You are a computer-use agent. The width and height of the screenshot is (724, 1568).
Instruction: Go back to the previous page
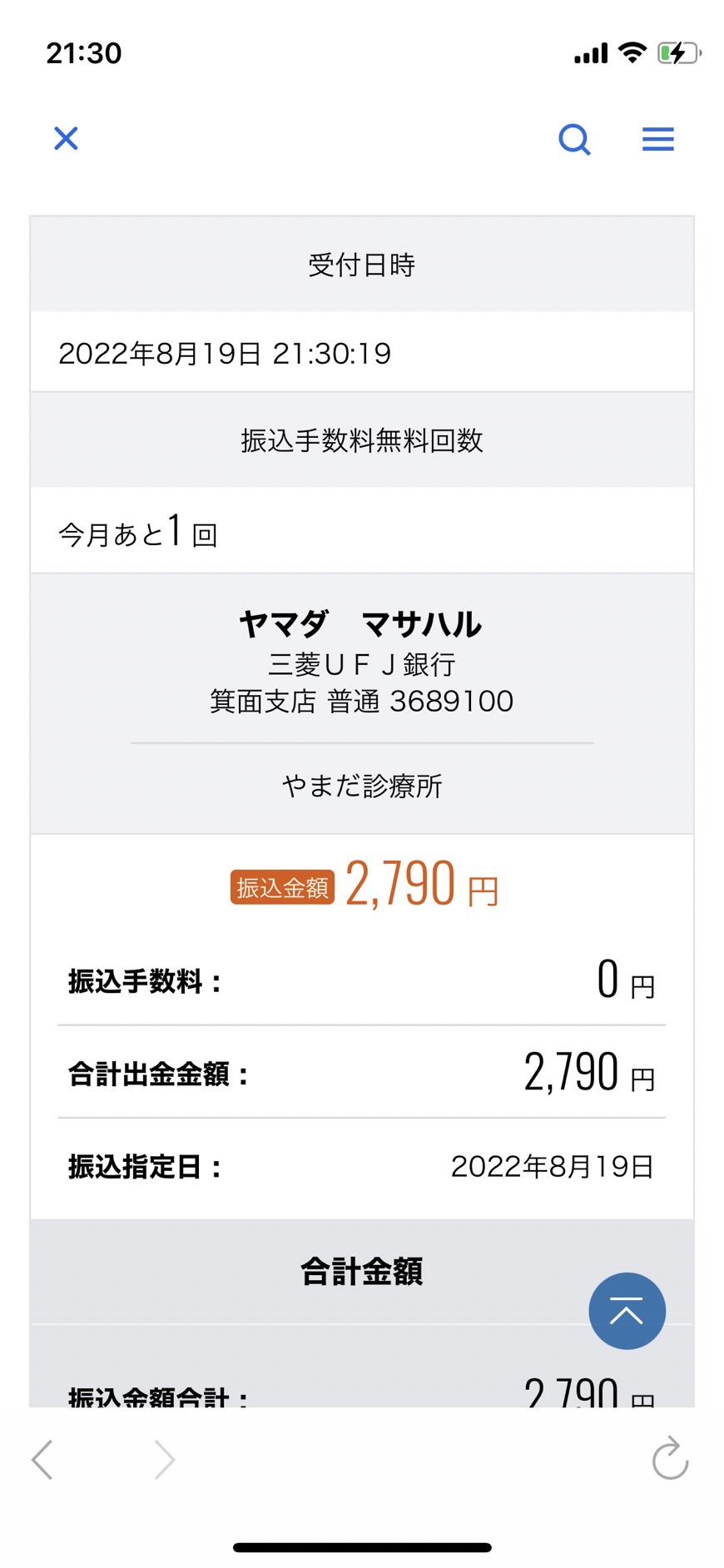click(x=42, y=1460)
